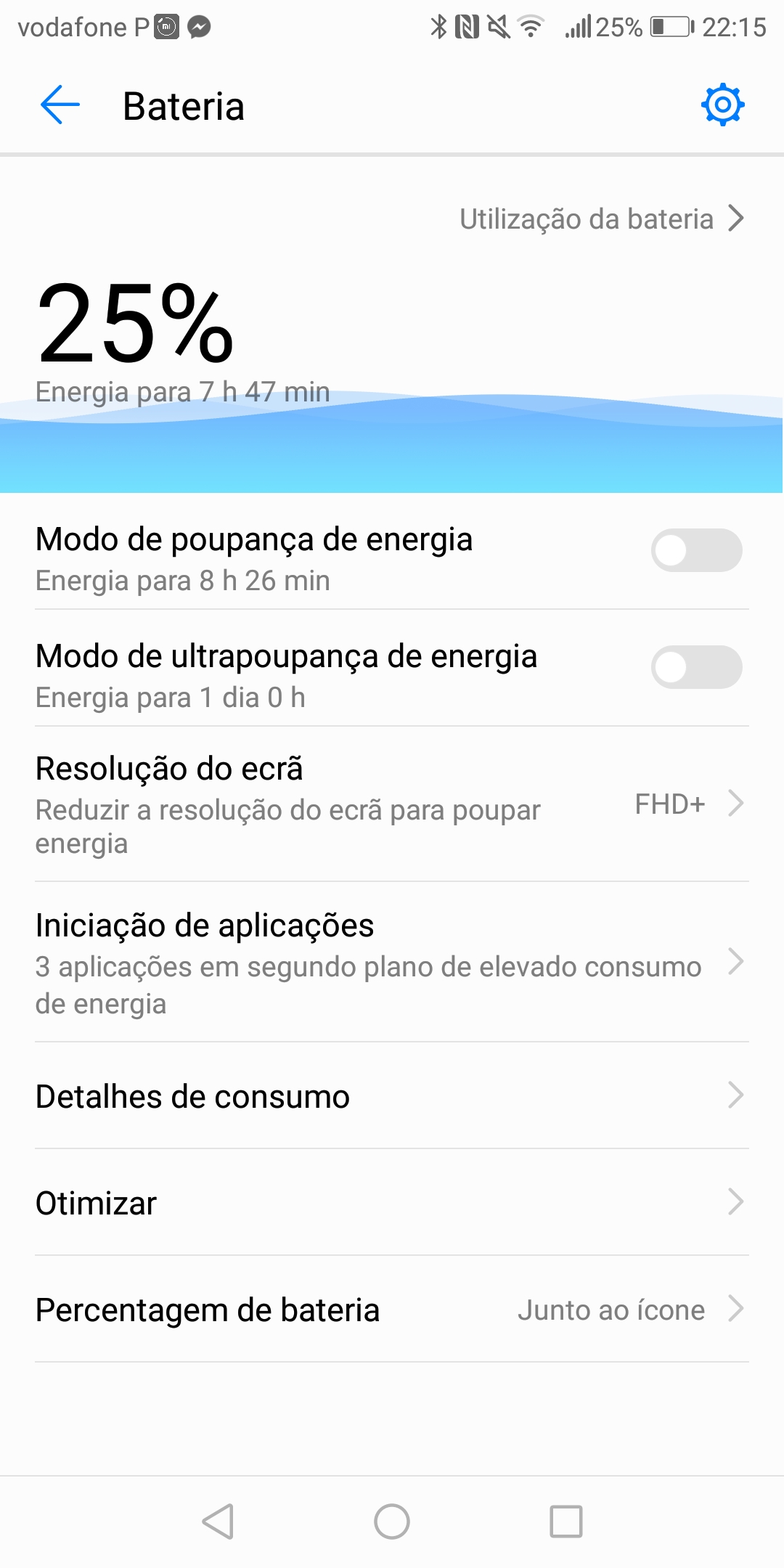Screen dimensions: 784x1568
Task: Tap the system home button
Action: pyautogui.click(x=392, y=1521)
